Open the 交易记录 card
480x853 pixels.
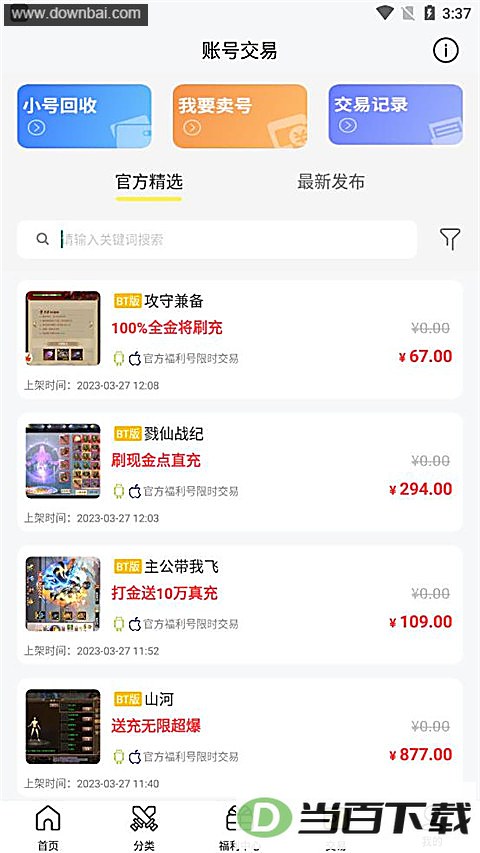point(396,115)
